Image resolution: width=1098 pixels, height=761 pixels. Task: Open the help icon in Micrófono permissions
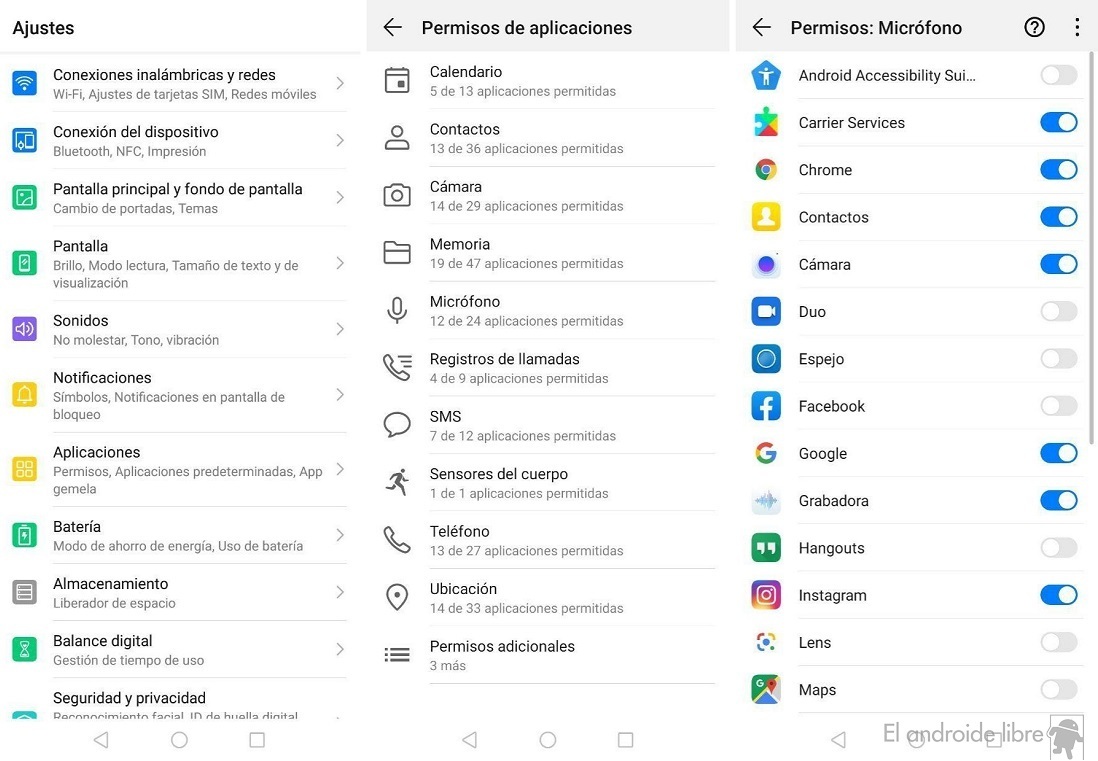[x=1034, y=28]
